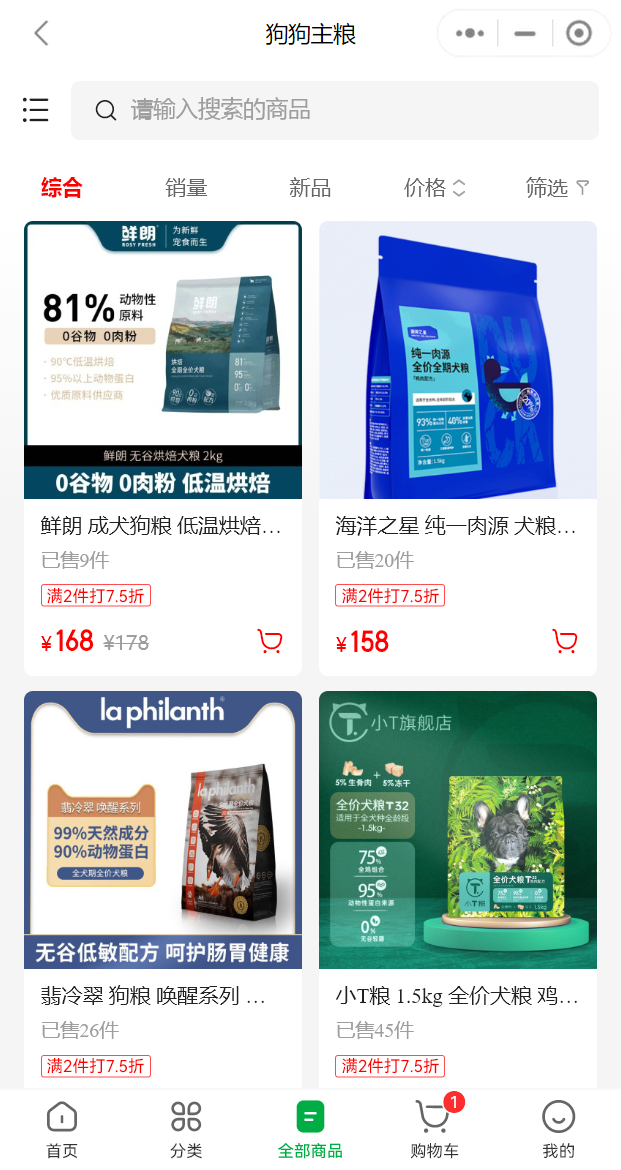Open the mini-program more options menu
Image resolution: width=621 pixels, height=1170 pixels.
point(469,33)
